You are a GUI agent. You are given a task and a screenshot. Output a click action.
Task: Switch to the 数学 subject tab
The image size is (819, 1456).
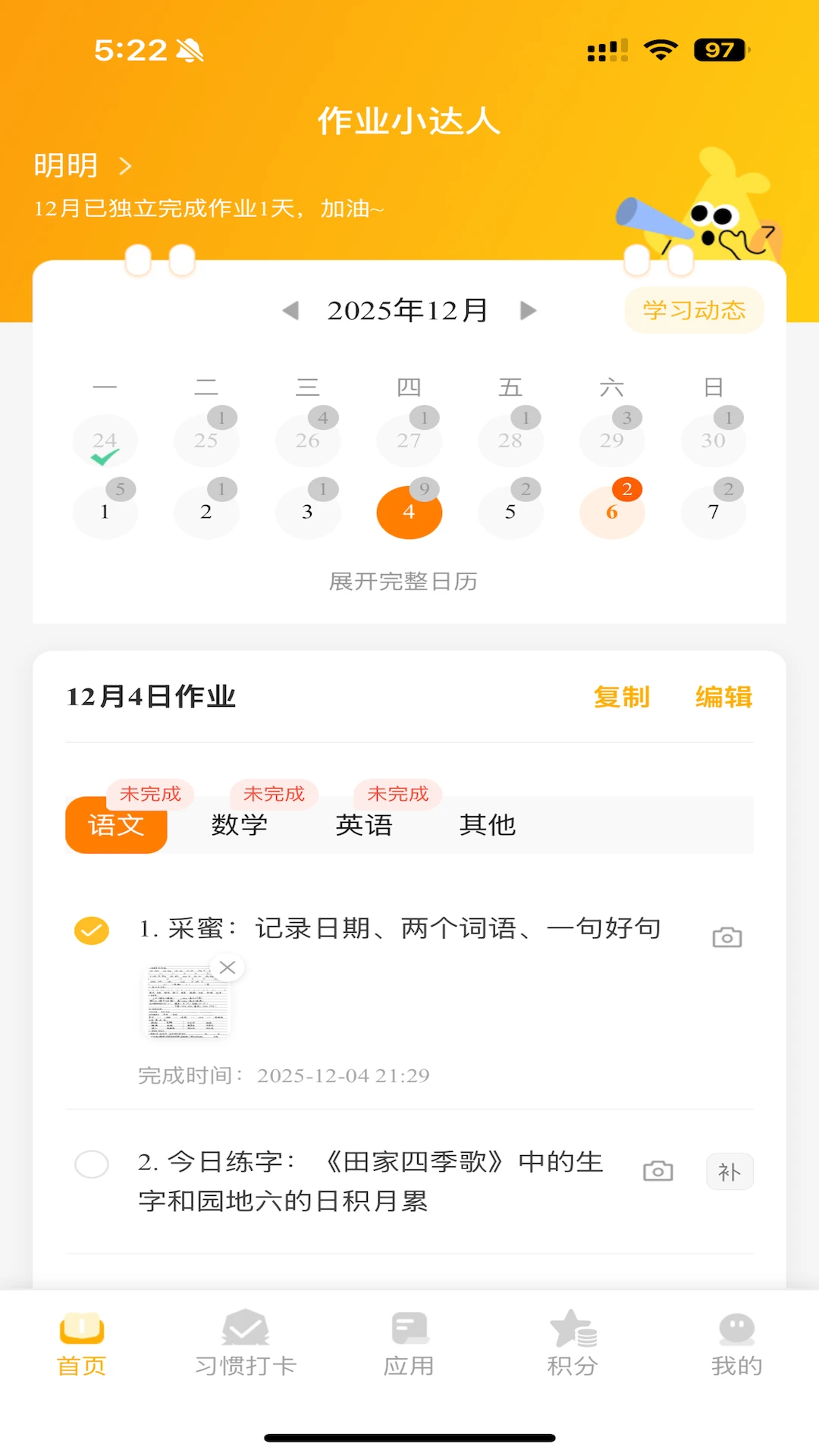pyautogui.click(x=240, y=824)
